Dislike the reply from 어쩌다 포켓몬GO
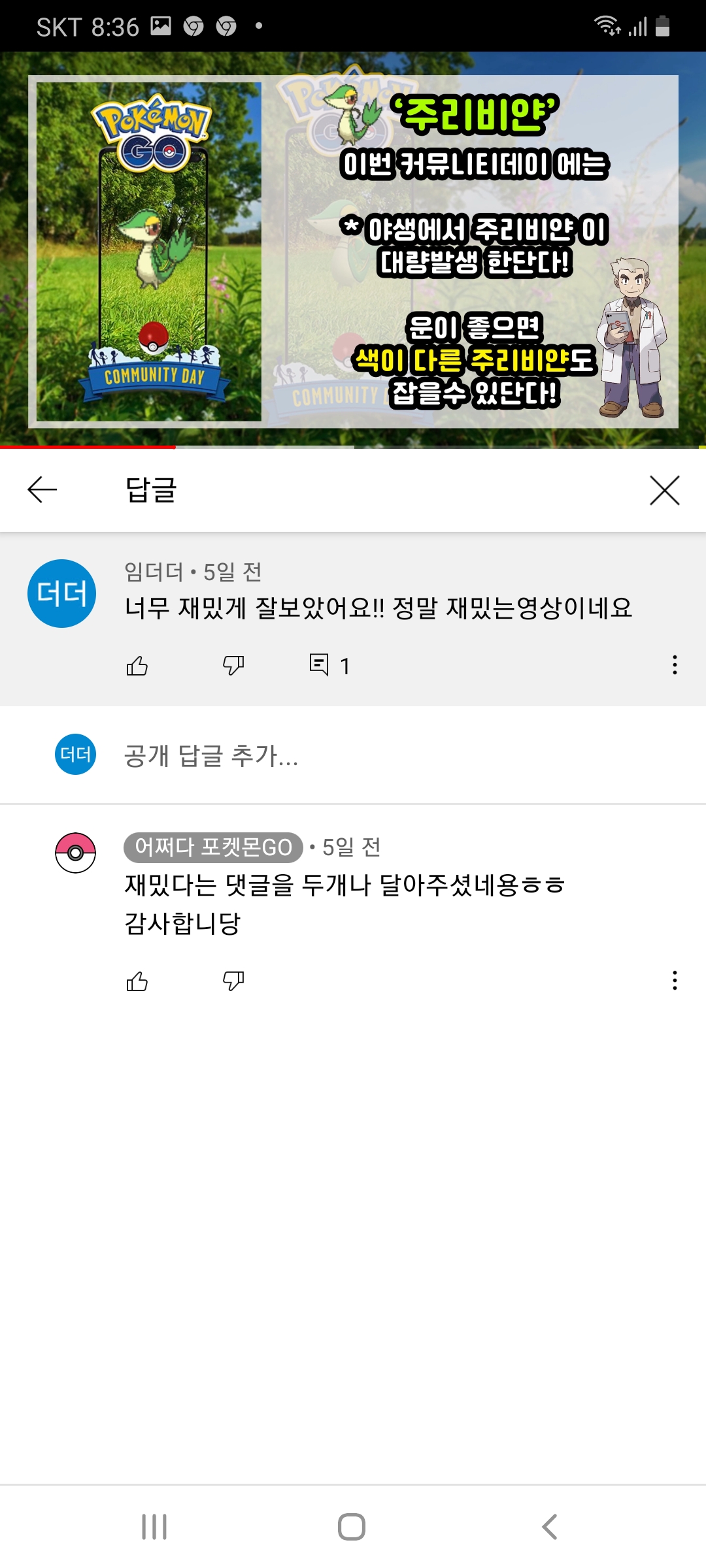Viewport: 706px width, 1568px height. tap(233, 981)
